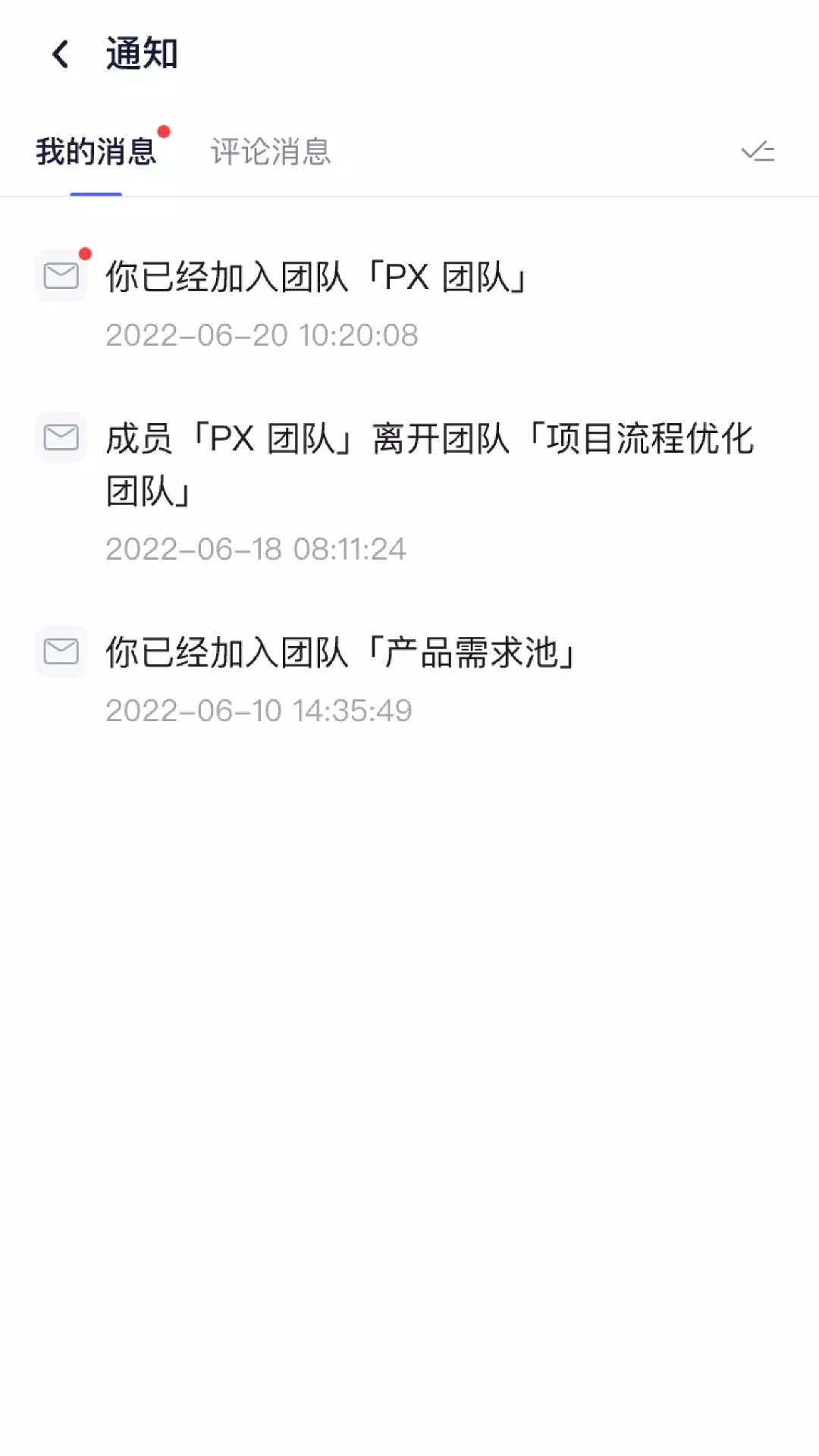This screenshot has width=819, height=1456.
Task: Click the envelope icon on the member-left message
Action: [60, 438]
